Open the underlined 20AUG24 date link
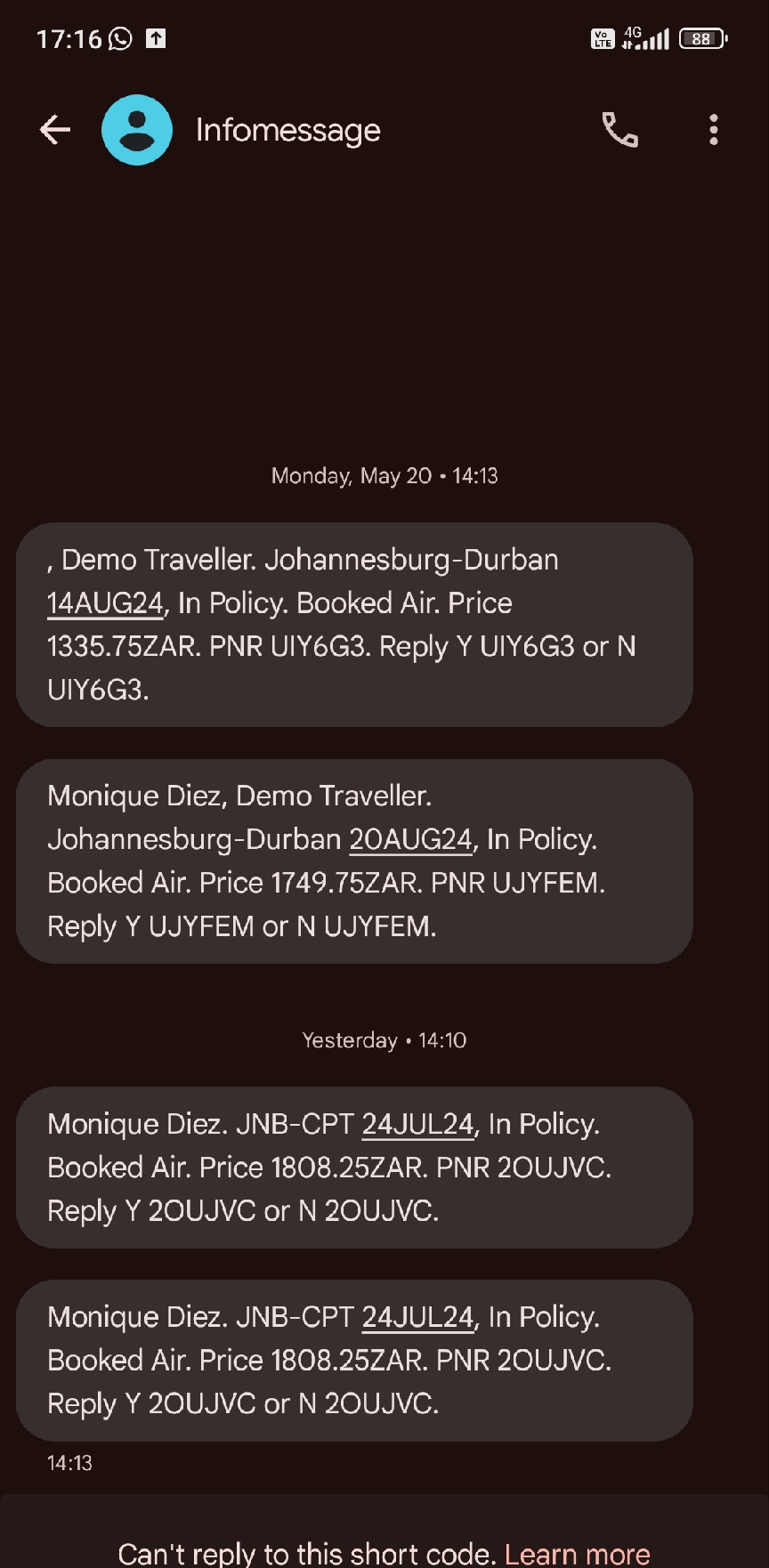The image size is (769, 1568). (409, 839)
